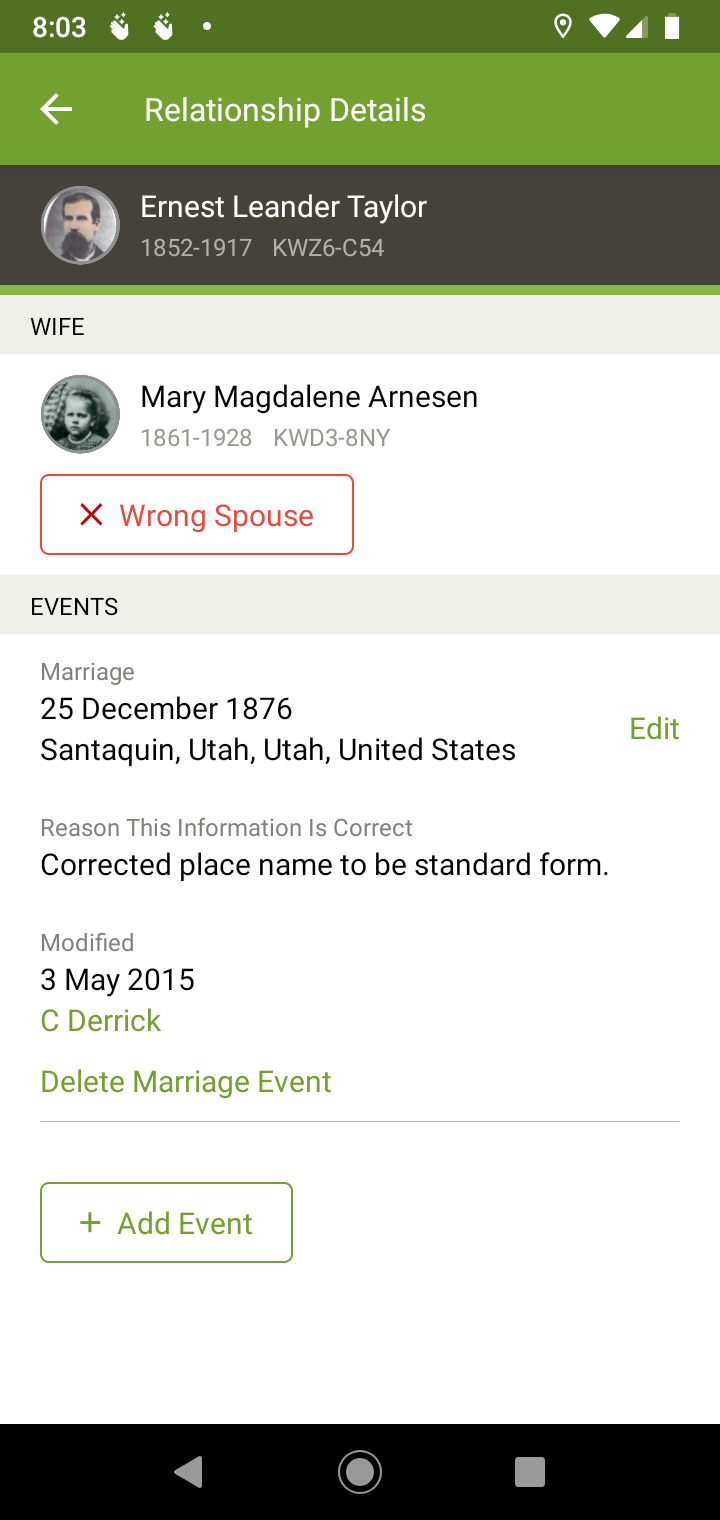Add a new event
The width and height of the screenshot is (720, 1520).
tap(166, 1223)
